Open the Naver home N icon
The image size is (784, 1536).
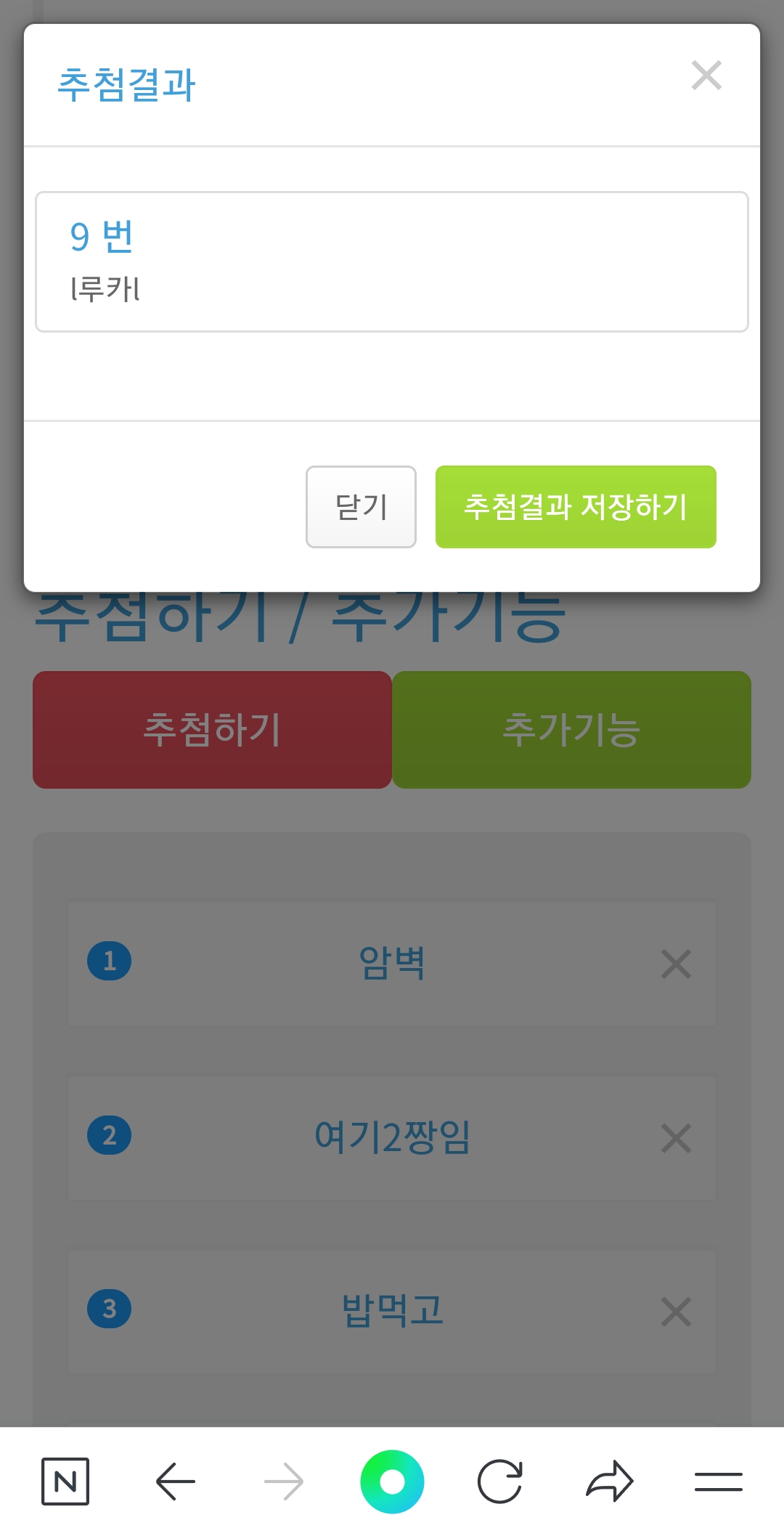tap(65, 1482)
